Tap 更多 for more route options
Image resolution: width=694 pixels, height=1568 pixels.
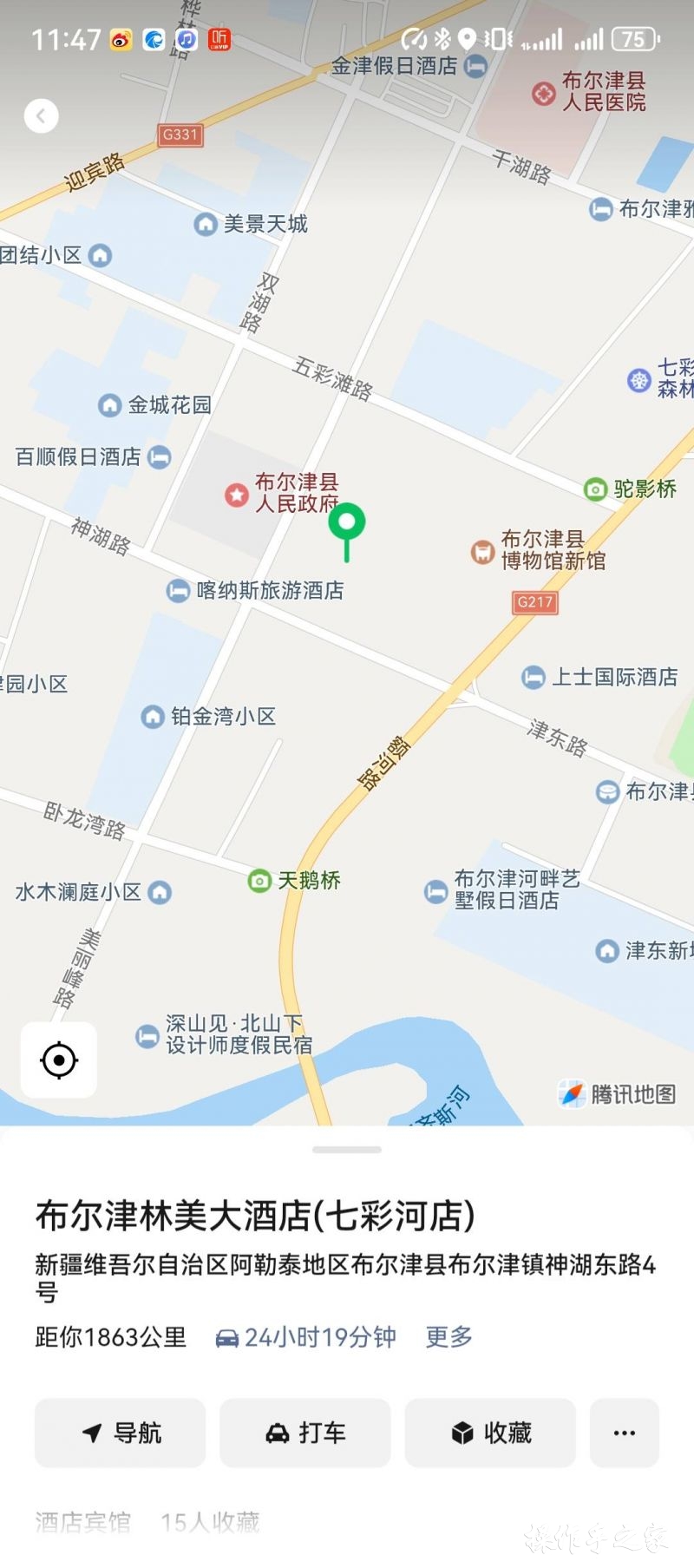[449, 1336]
